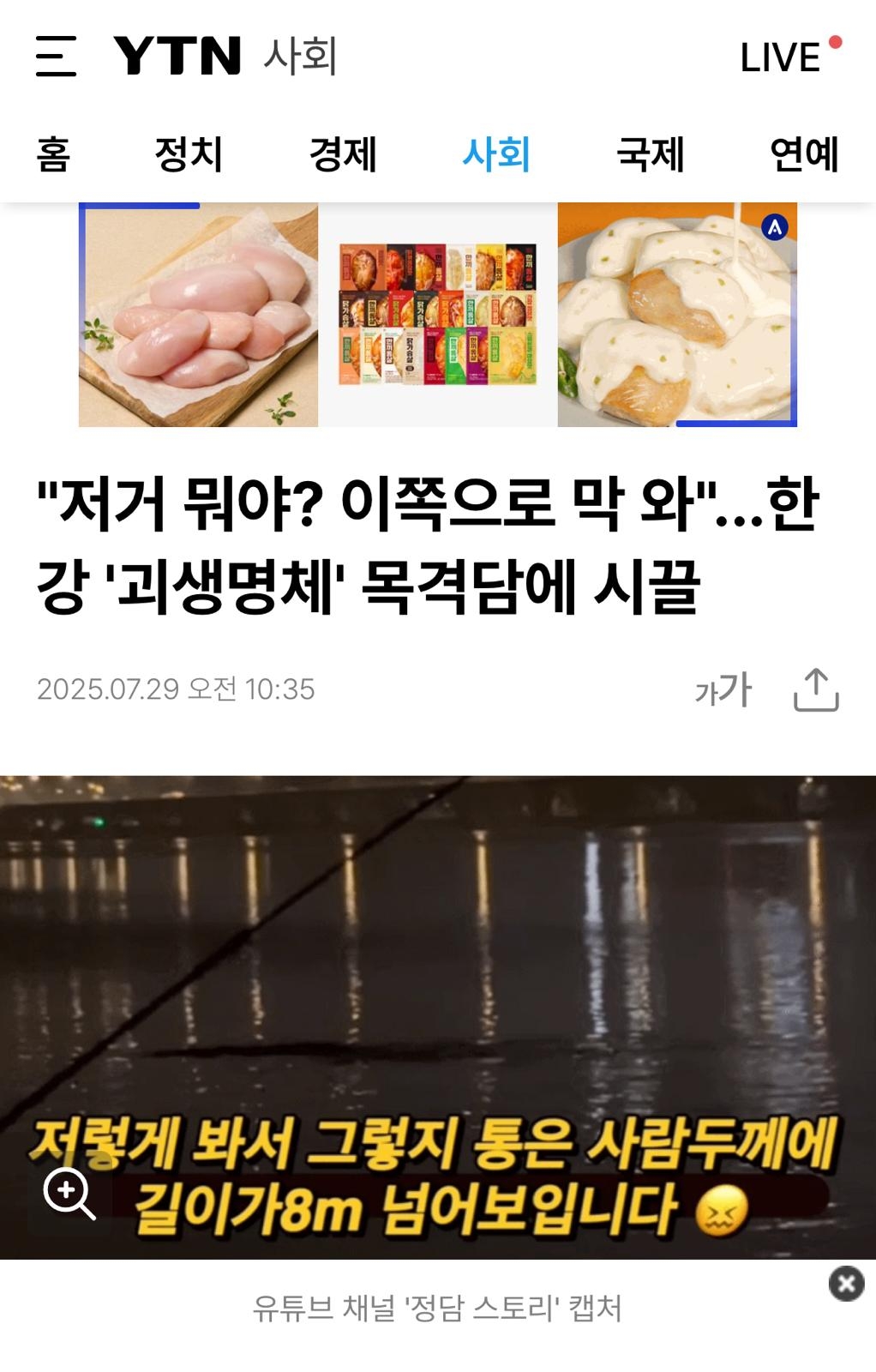The height and width of the screenshot is (1372, 876).
Task: Share this article
Action: point(815,689)
